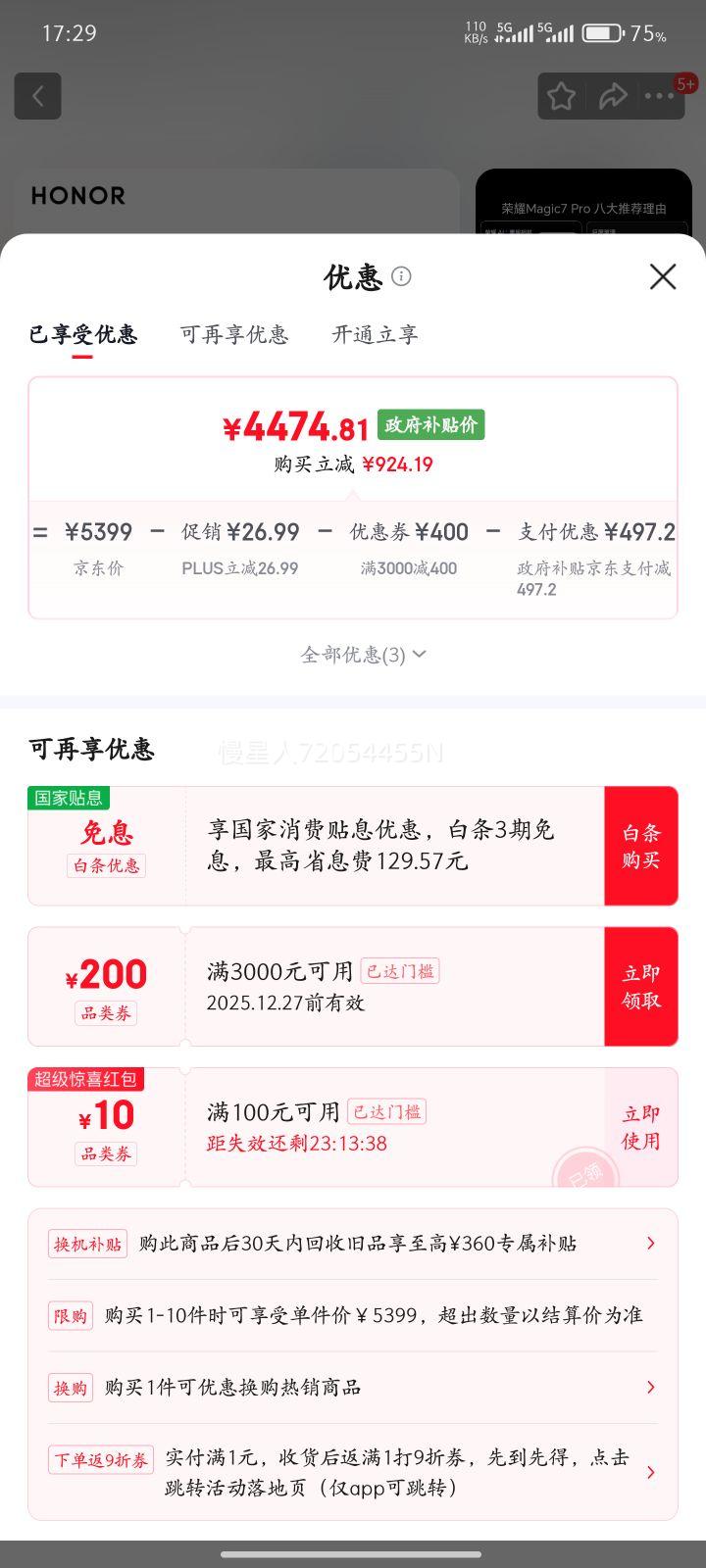706x1568 pixels.
Task: Tap the battery indicator in the status bar
Action: pyautogui.click(x=600, y=31)
